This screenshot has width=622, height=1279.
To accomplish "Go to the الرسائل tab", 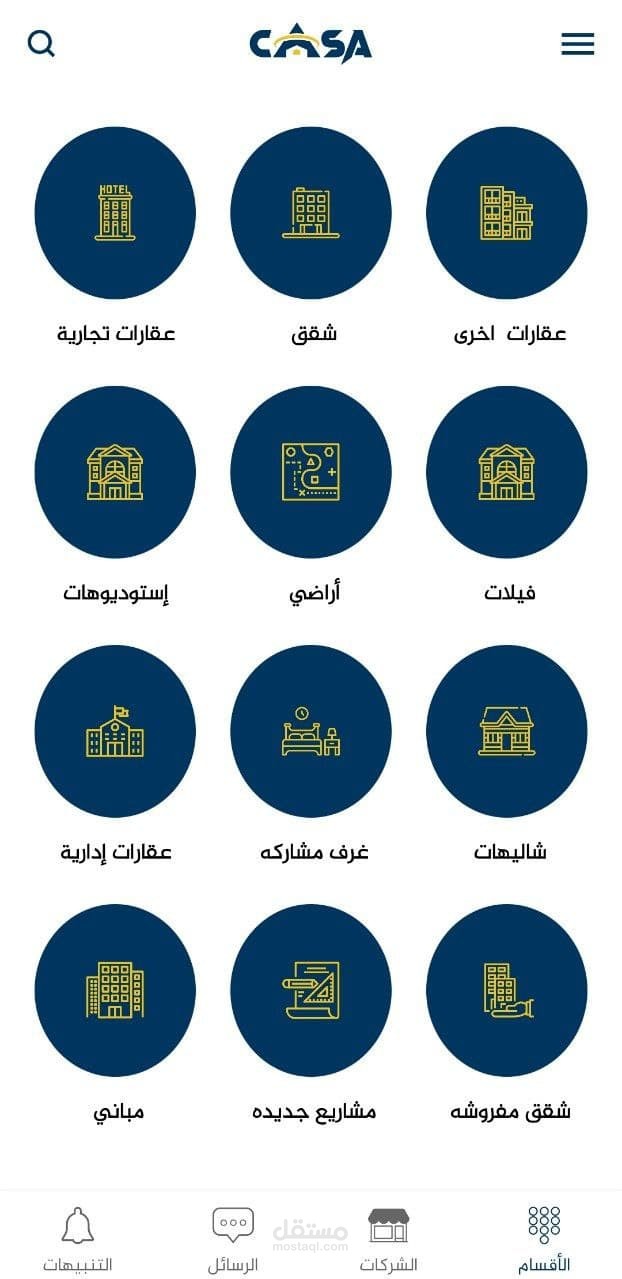I will click(x=233, y=1239).
